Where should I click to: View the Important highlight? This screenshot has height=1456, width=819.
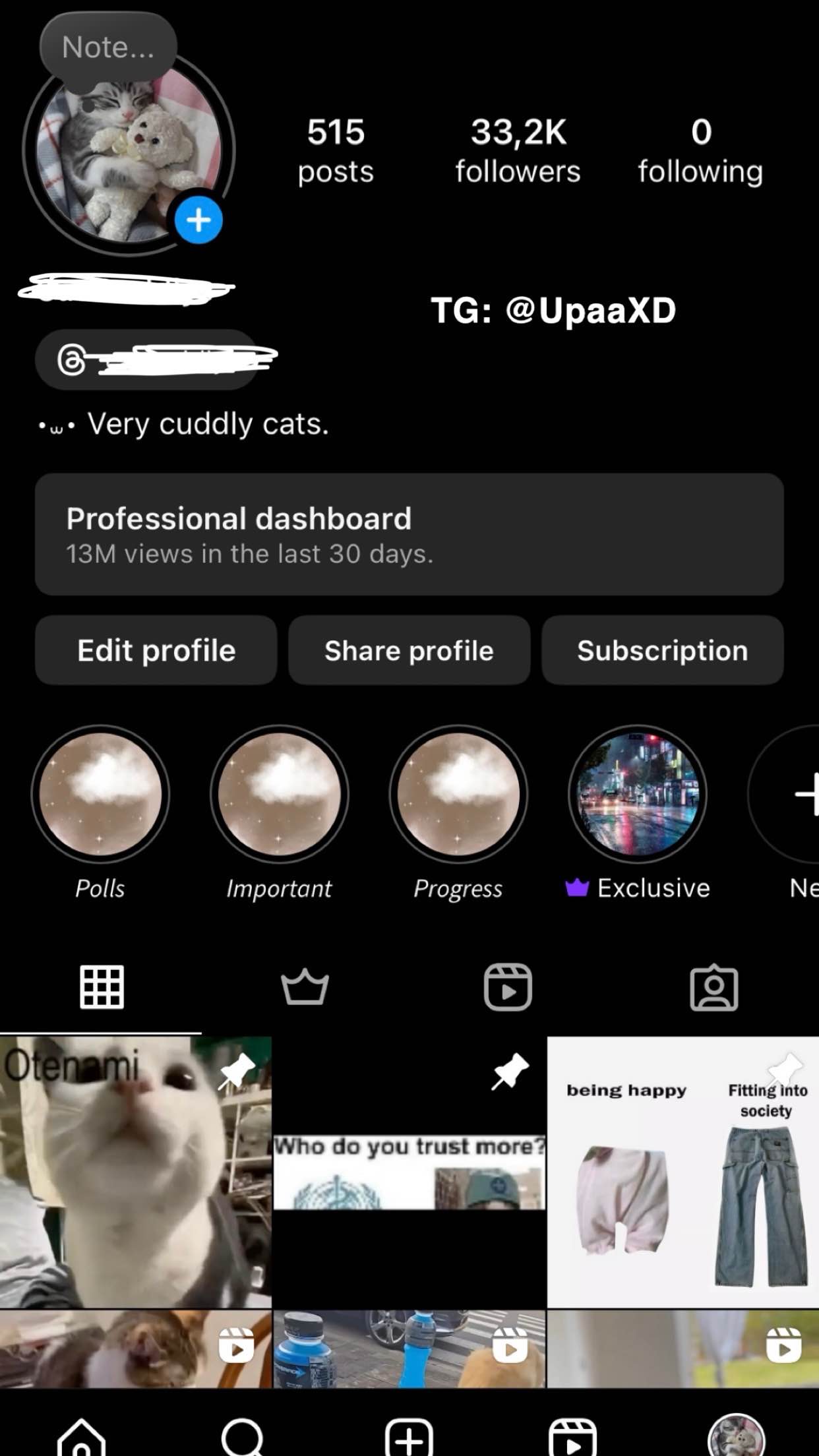pyautogui.click(x=280, y=794)
